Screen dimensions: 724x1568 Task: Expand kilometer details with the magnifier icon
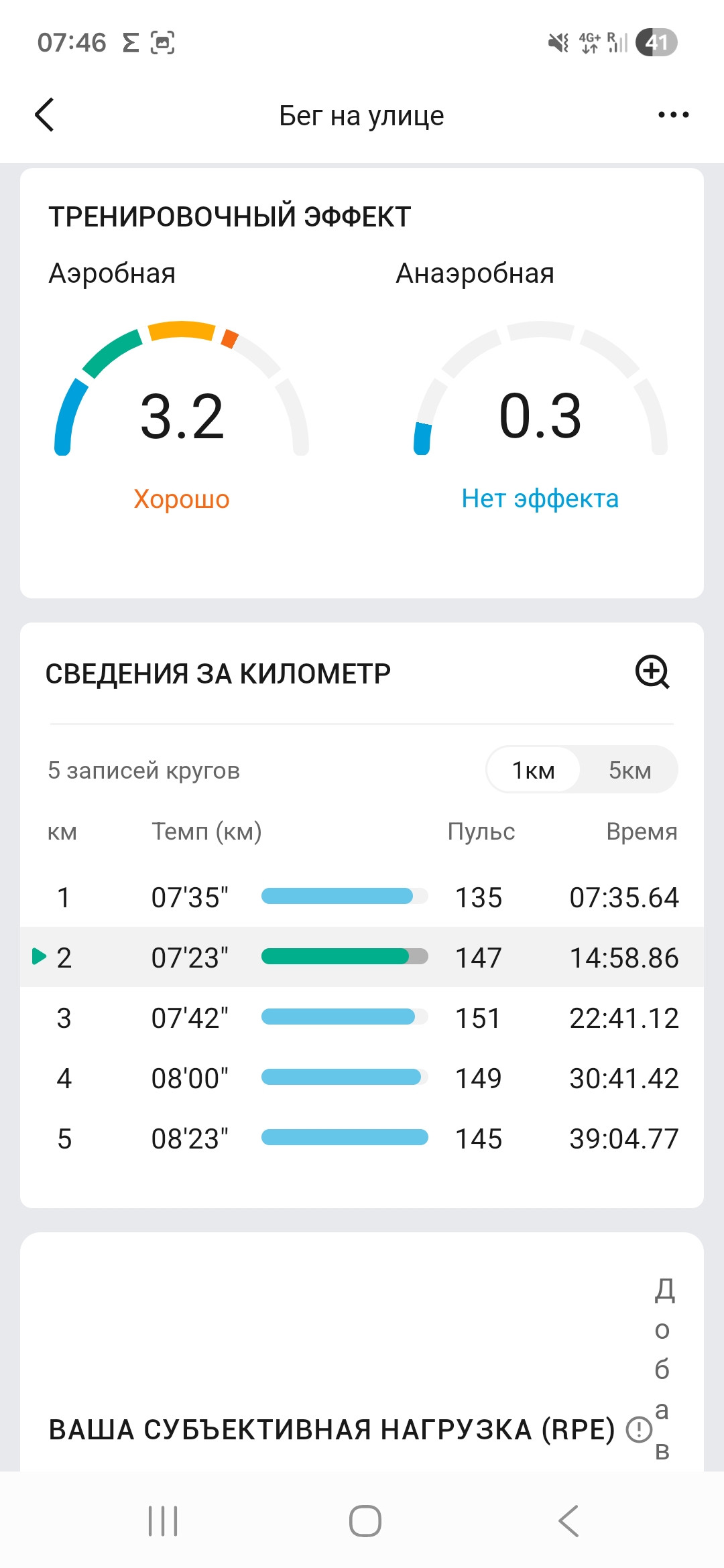pos(652,672)
